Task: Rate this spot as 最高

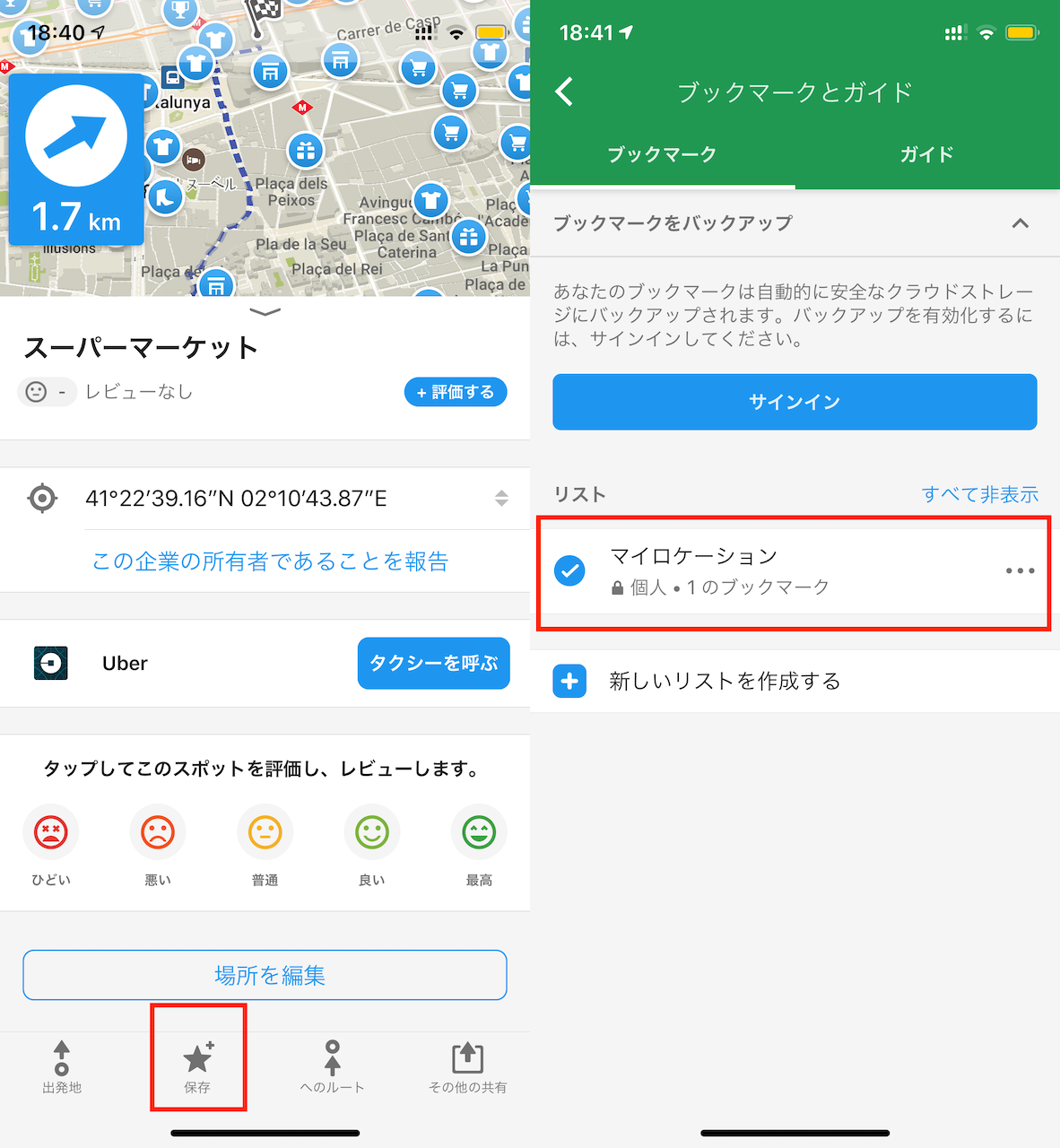Action: [x=479, y=833]
